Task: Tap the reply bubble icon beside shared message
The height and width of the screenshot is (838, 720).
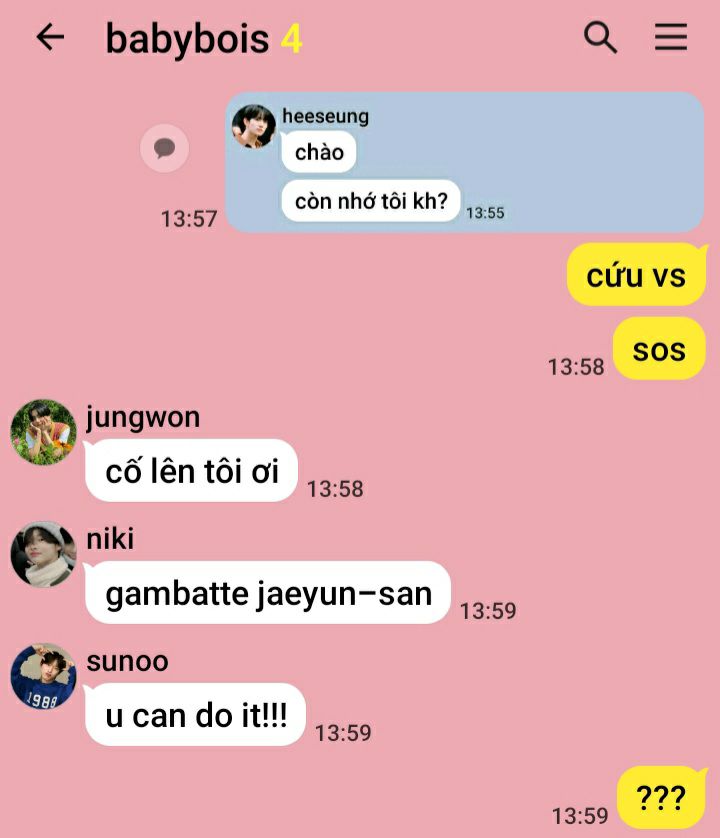Action: tap(165, 148)
